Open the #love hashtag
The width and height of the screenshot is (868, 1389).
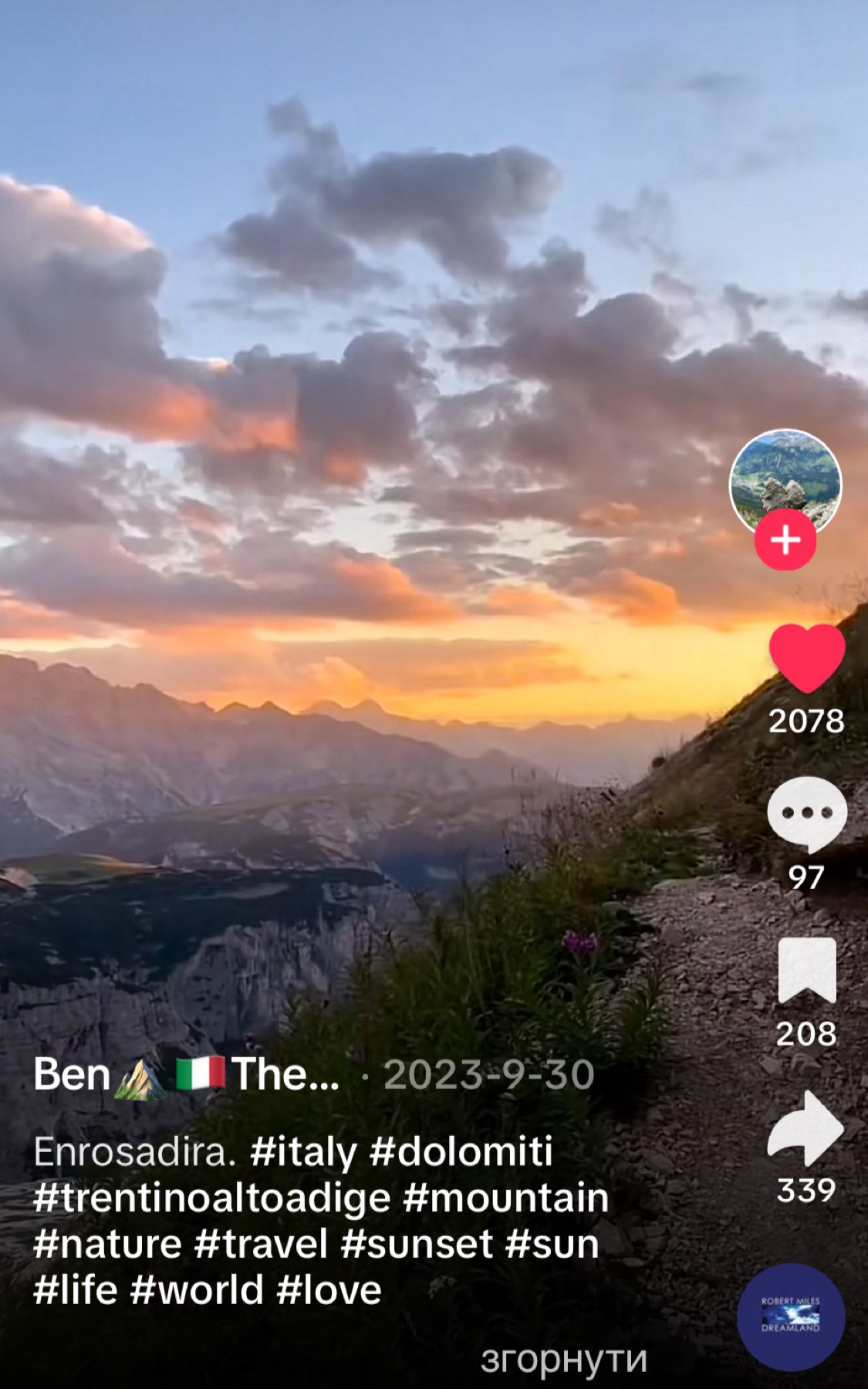click(x=329, y=1291)
